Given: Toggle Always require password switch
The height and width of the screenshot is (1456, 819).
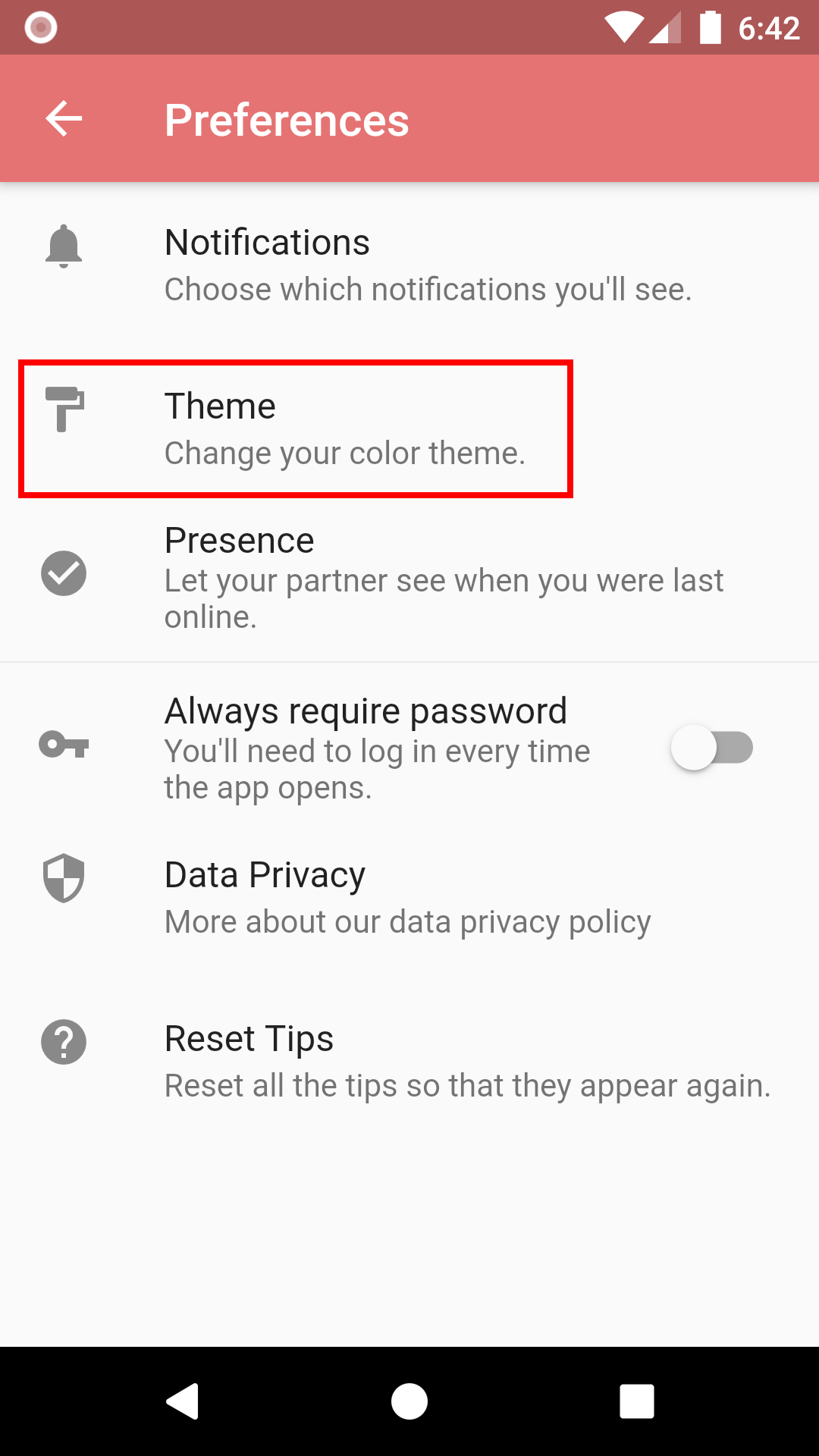Looking at the screenshot, I should (x=711, y=748).
